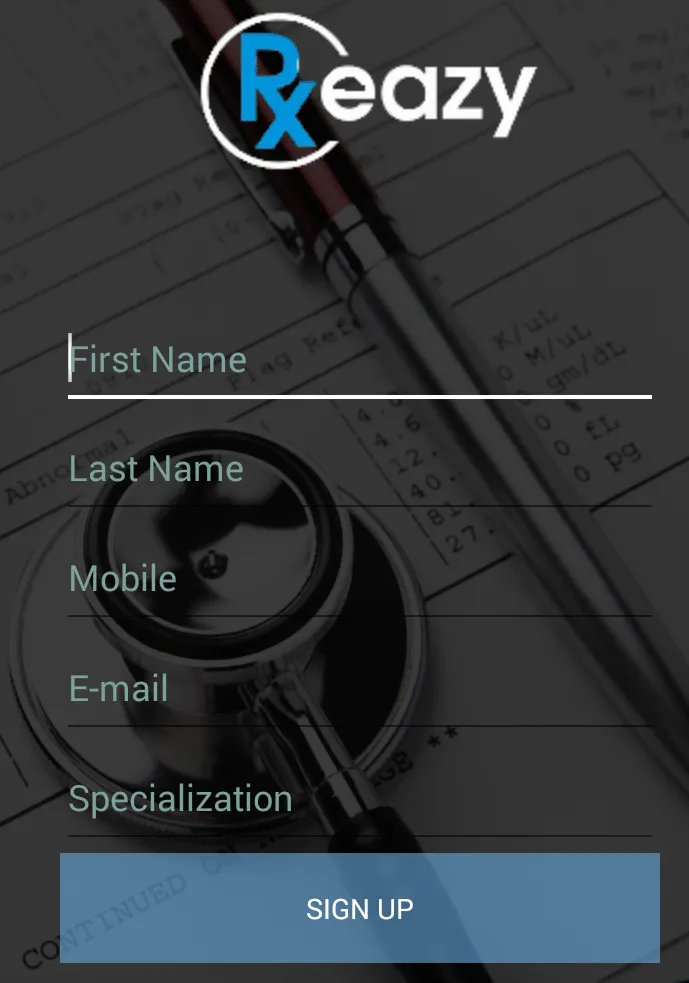Choose the Specialization field
689x983 pixels.
coord(359,799)
